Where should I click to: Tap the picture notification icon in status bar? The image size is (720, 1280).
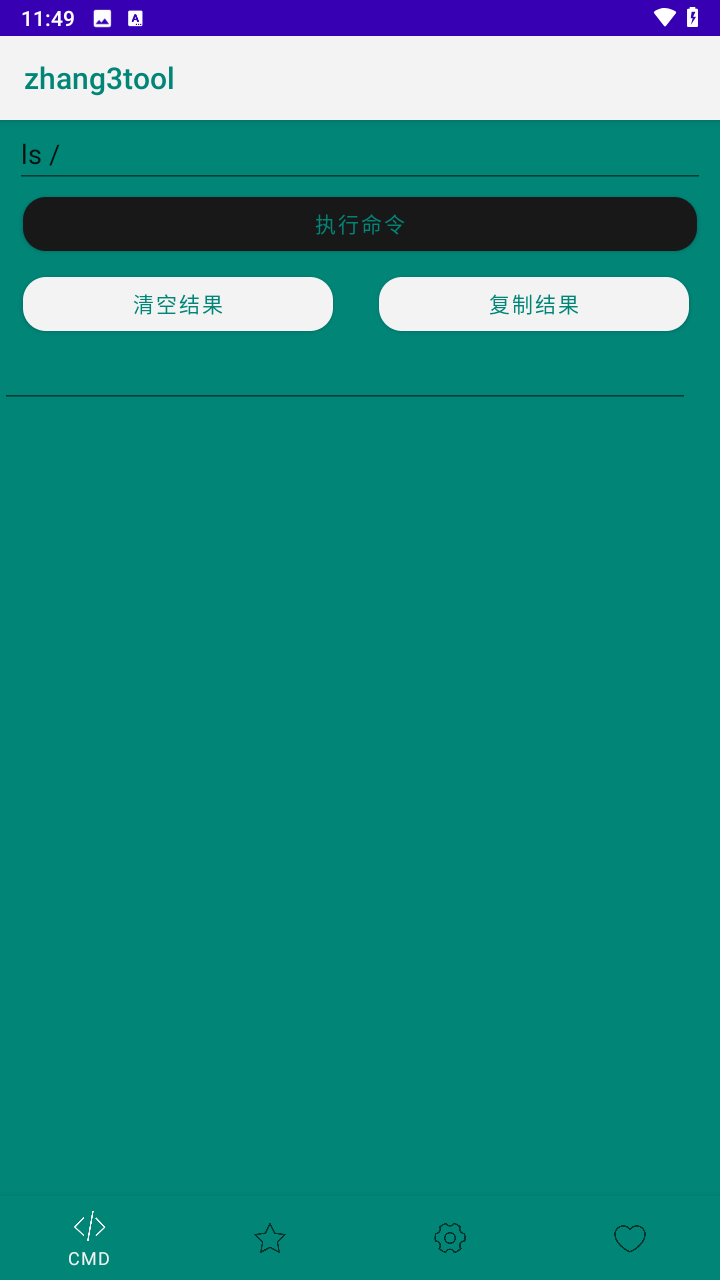(101, 17)
